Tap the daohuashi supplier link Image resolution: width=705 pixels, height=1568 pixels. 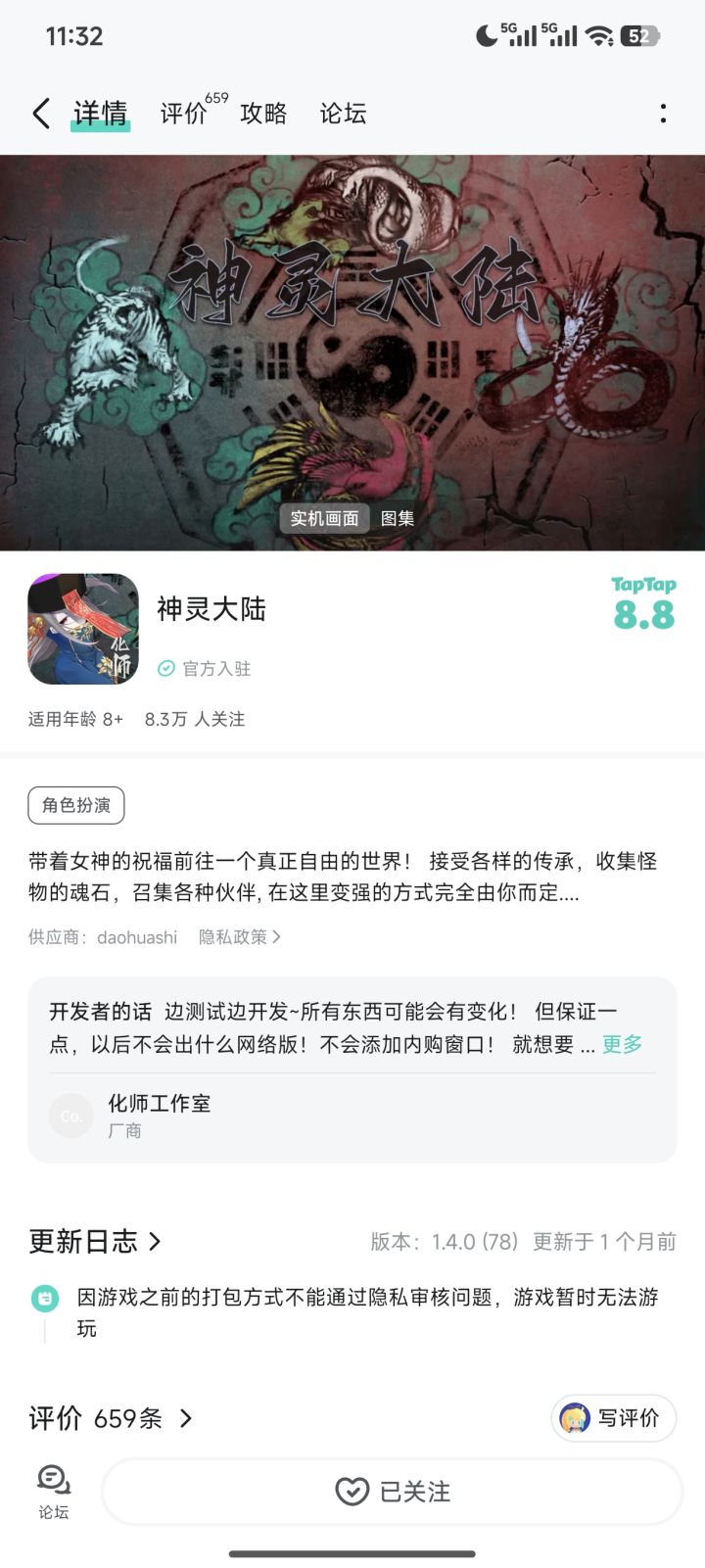pos(137,936)
